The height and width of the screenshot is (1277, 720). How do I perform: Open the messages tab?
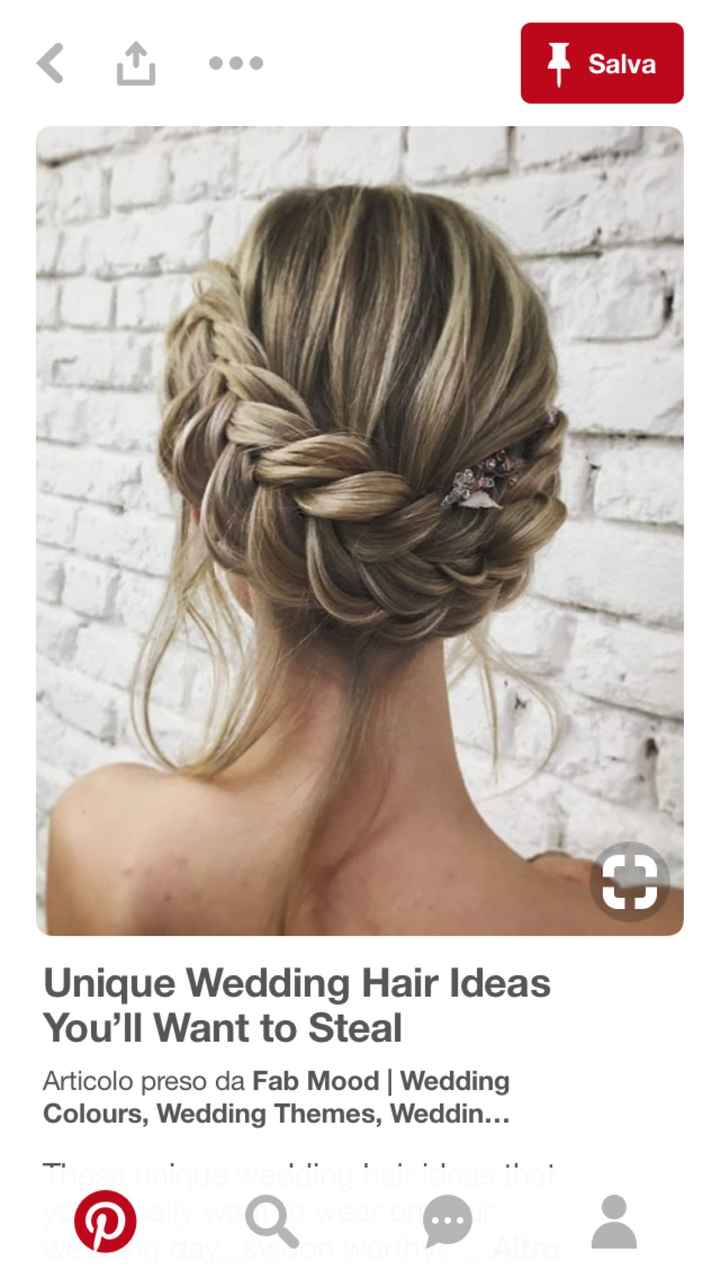pos(447,1221)
